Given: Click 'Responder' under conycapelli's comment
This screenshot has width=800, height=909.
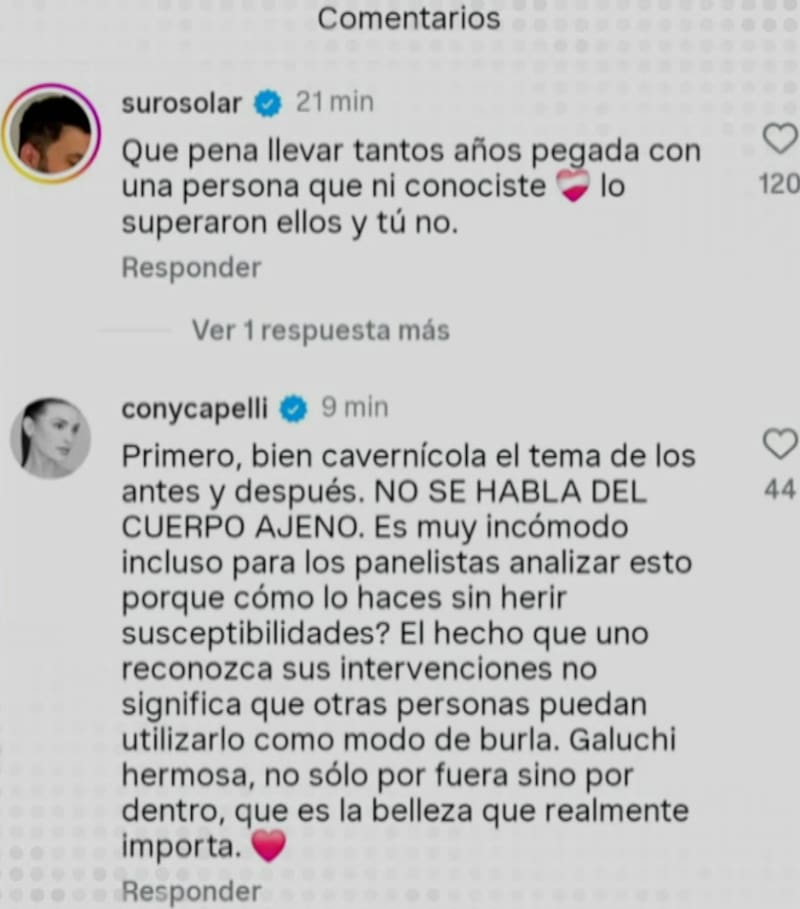Looking at the screenshot, I should [190, 891].
